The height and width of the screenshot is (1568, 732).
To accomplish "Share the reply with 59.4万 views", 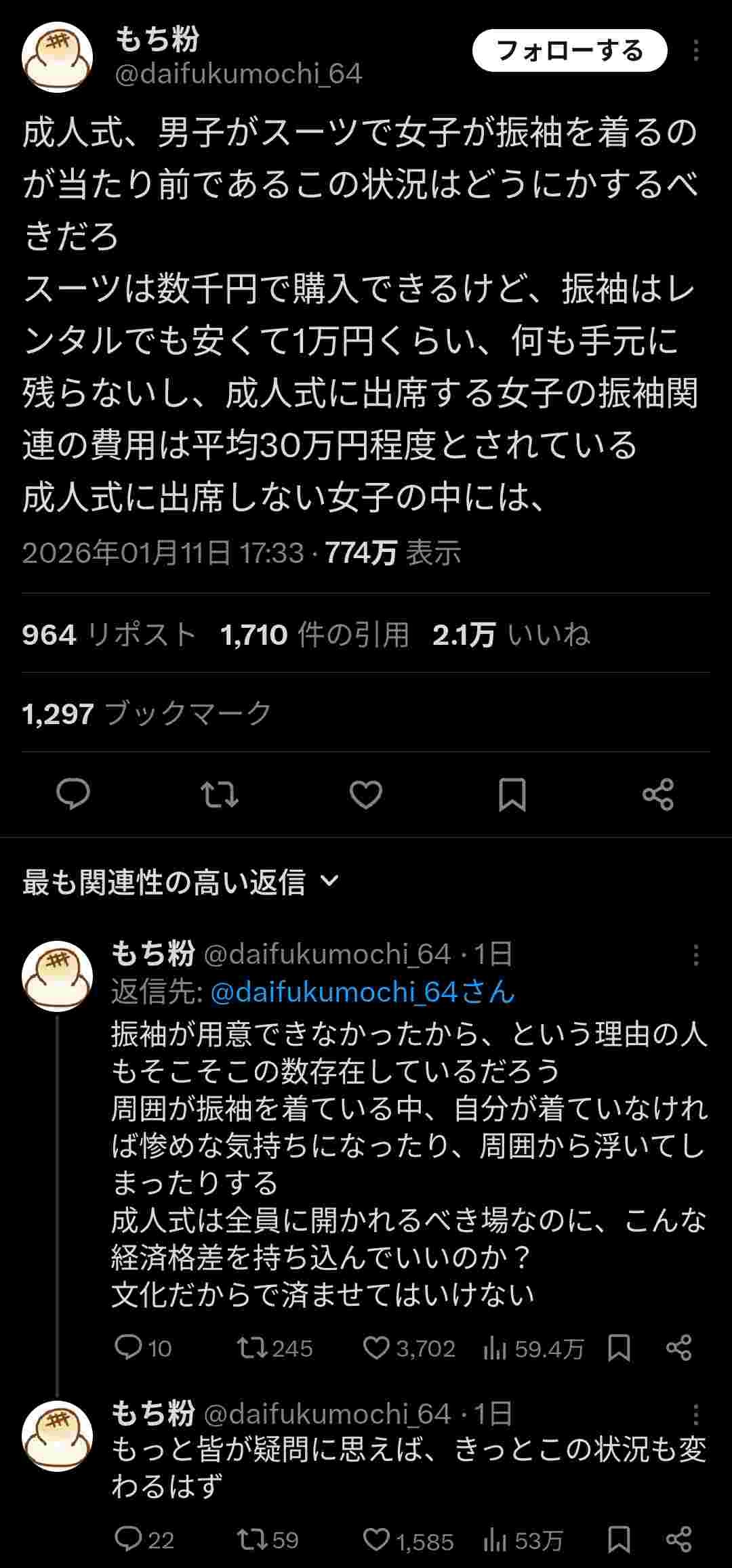I will click(678, 1348).
